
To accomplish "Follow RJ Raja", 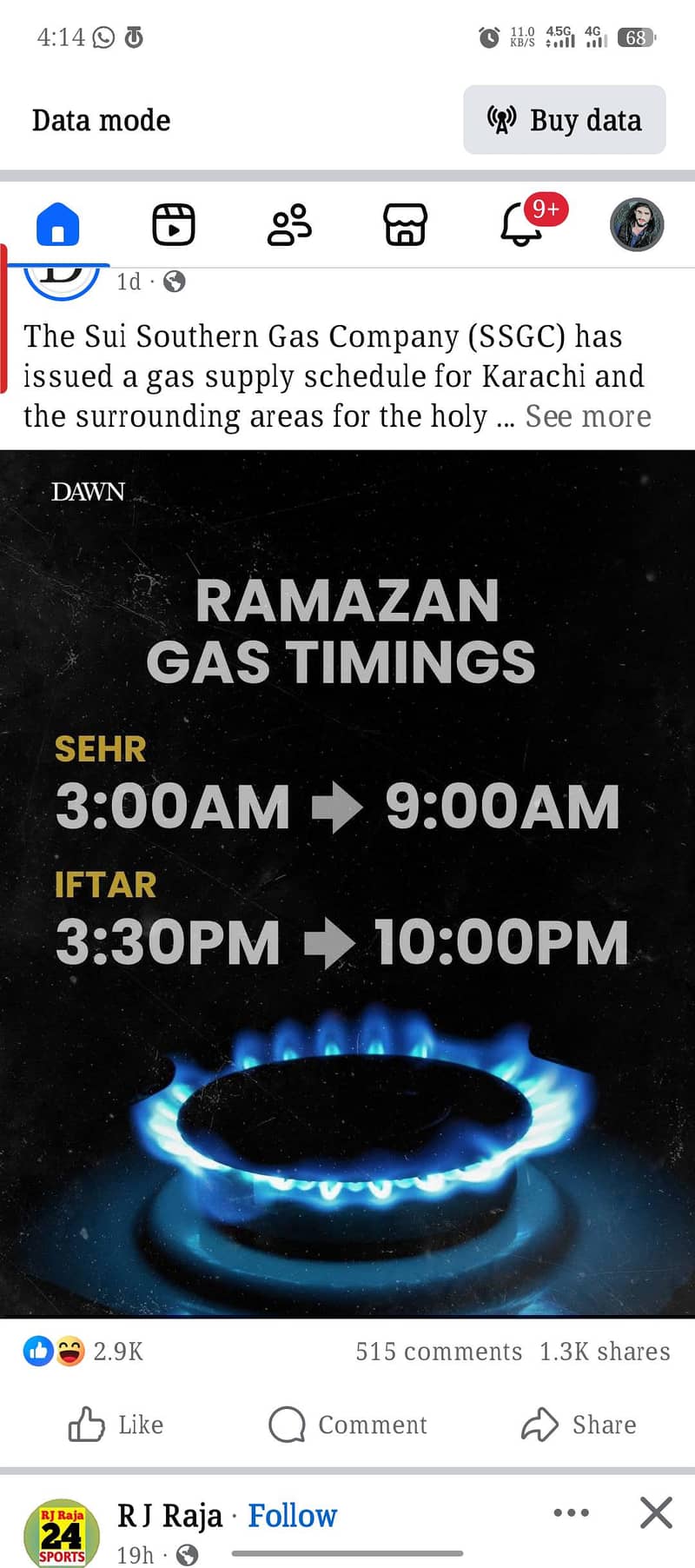I will [293, 1516].
